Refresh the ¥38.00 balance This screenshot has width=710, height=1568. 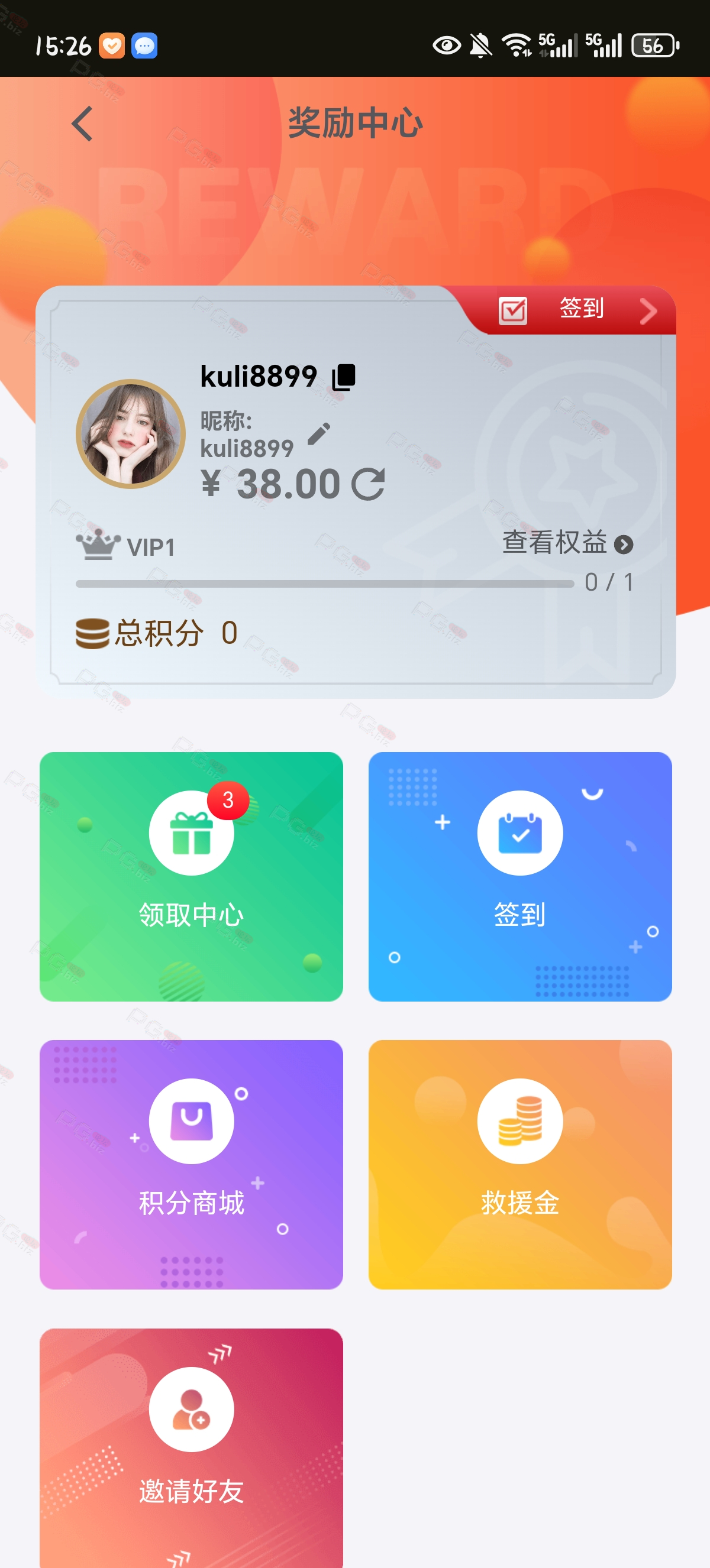[369, 484]
